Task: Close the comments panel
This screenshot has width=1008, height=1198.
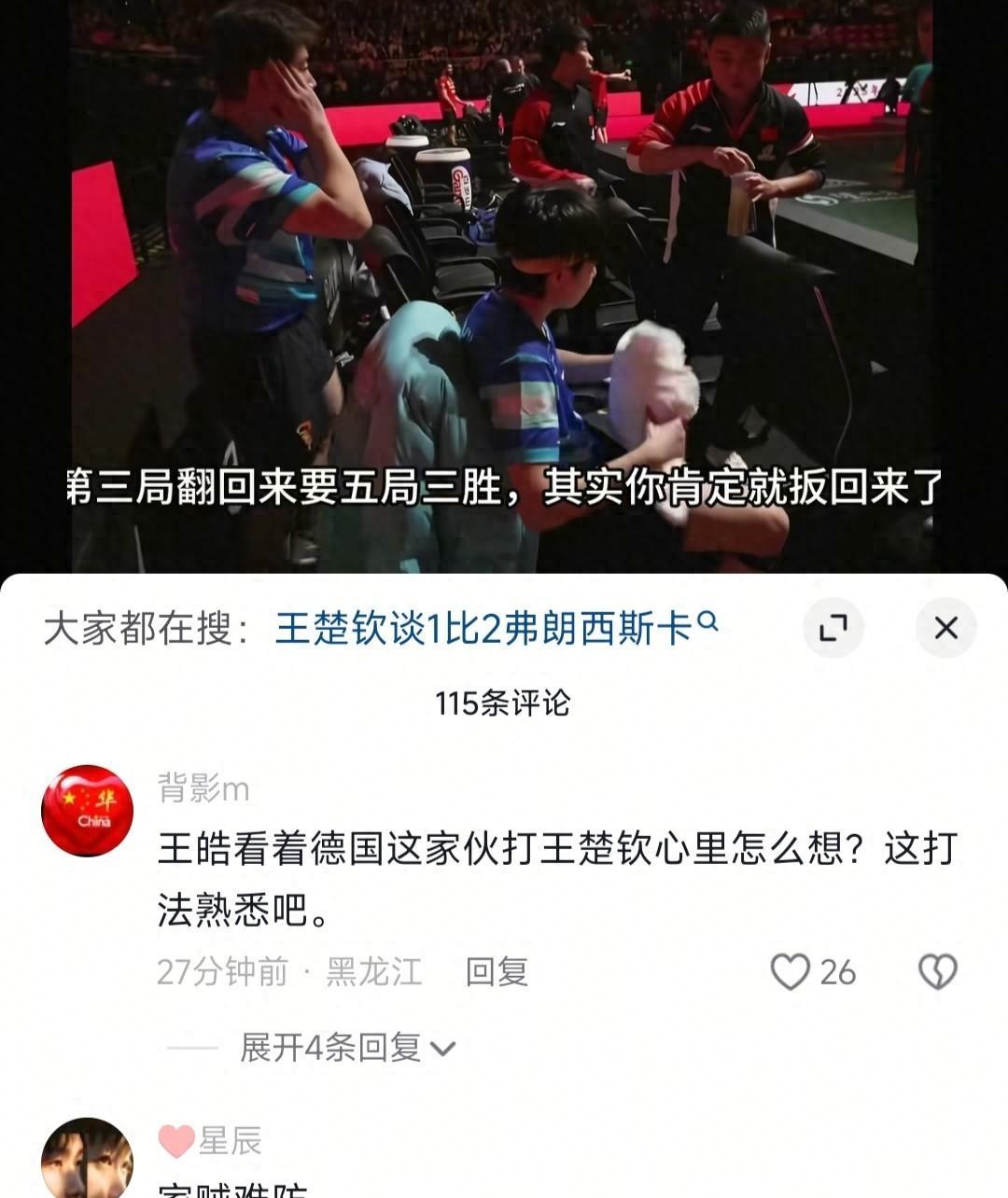Action: [945, 628]
